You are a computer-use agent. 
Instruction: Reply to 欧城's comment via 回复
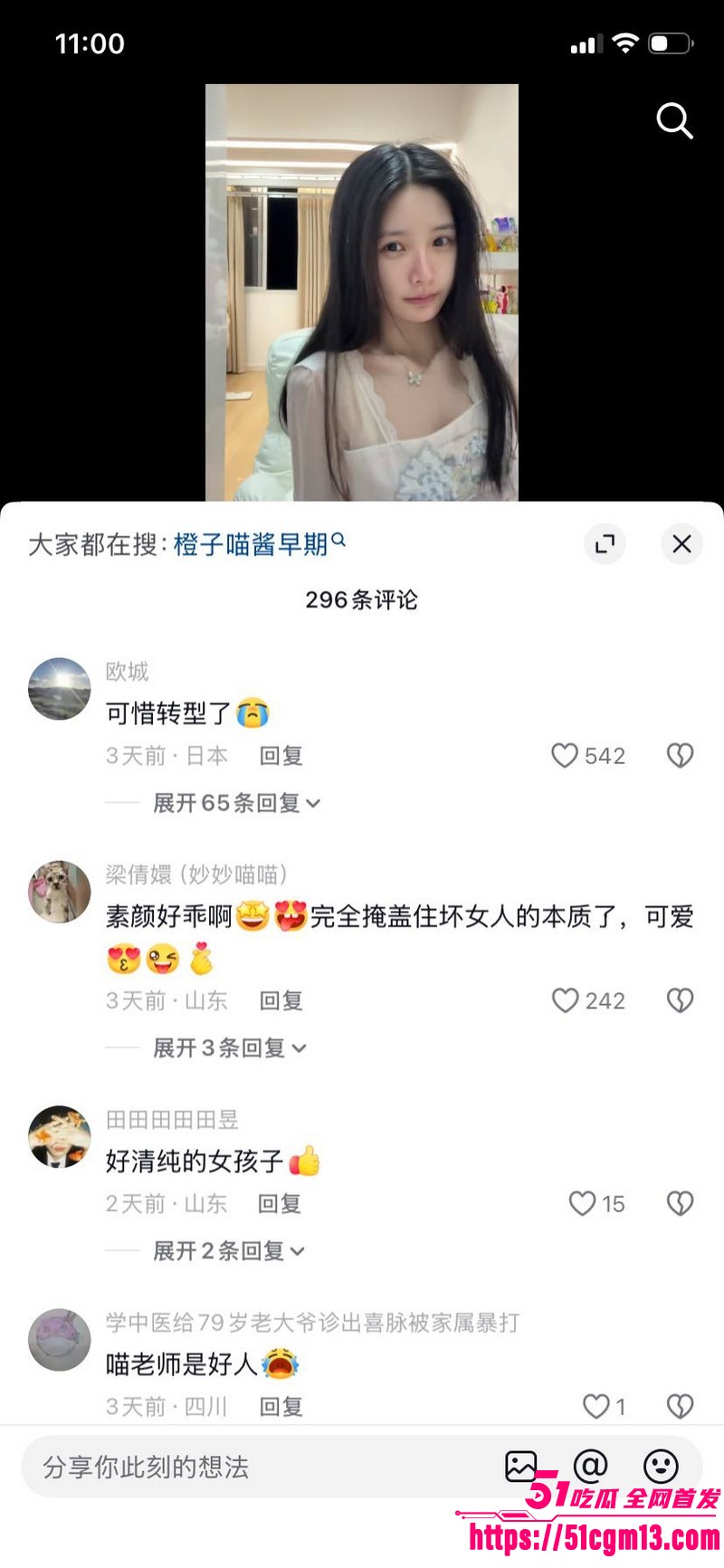tap(280, 756)
